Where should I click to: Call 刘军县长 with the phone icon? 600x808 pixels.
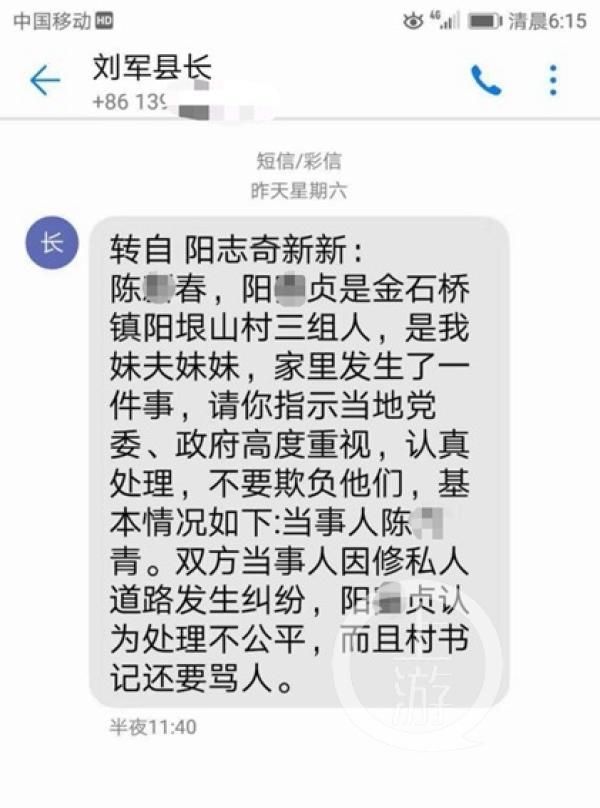pyautogui.click(x=486, y=81)
